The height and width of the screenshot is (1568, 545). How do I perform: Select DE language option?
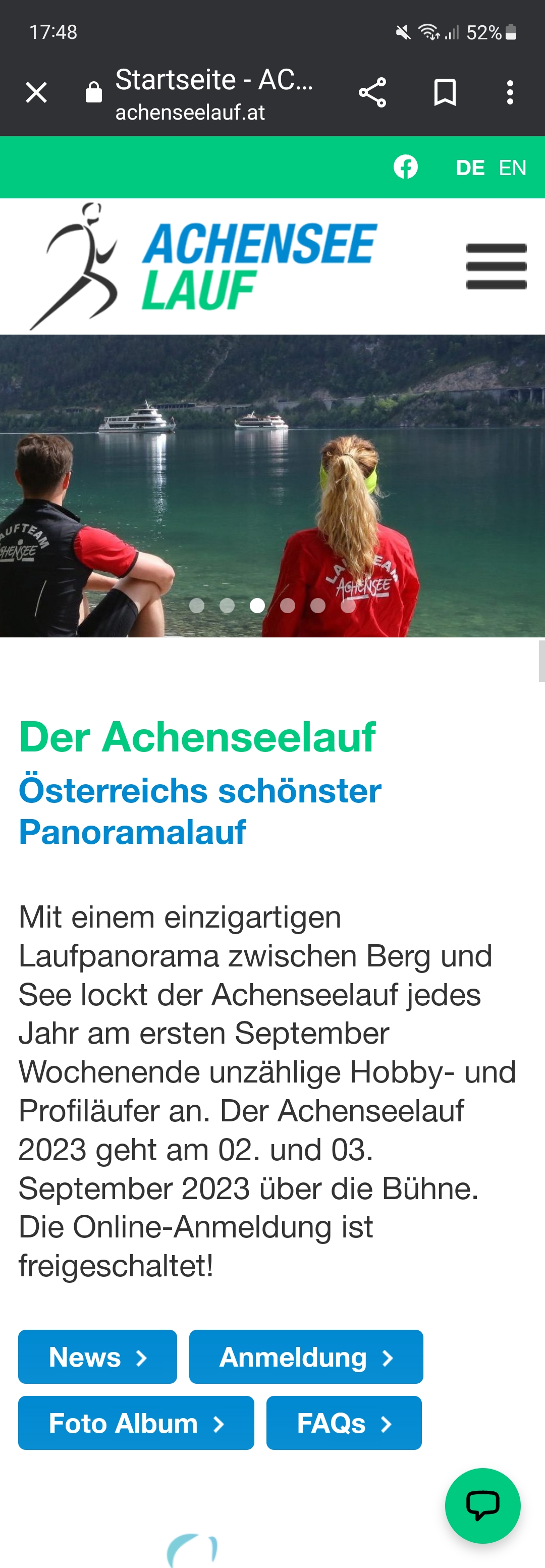470,168
